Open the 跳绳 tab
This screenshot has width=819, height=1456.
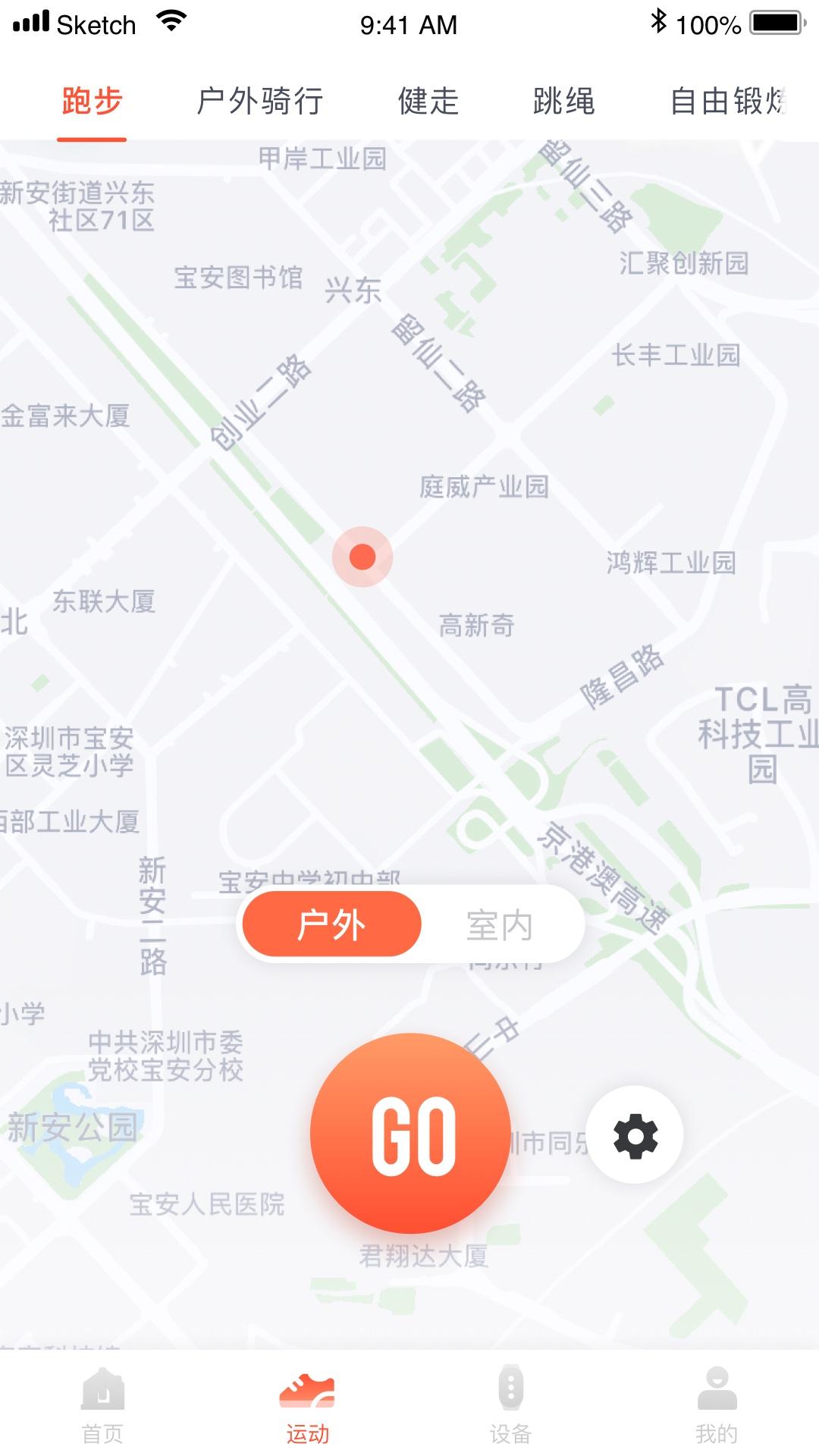(x=563, y=102)
